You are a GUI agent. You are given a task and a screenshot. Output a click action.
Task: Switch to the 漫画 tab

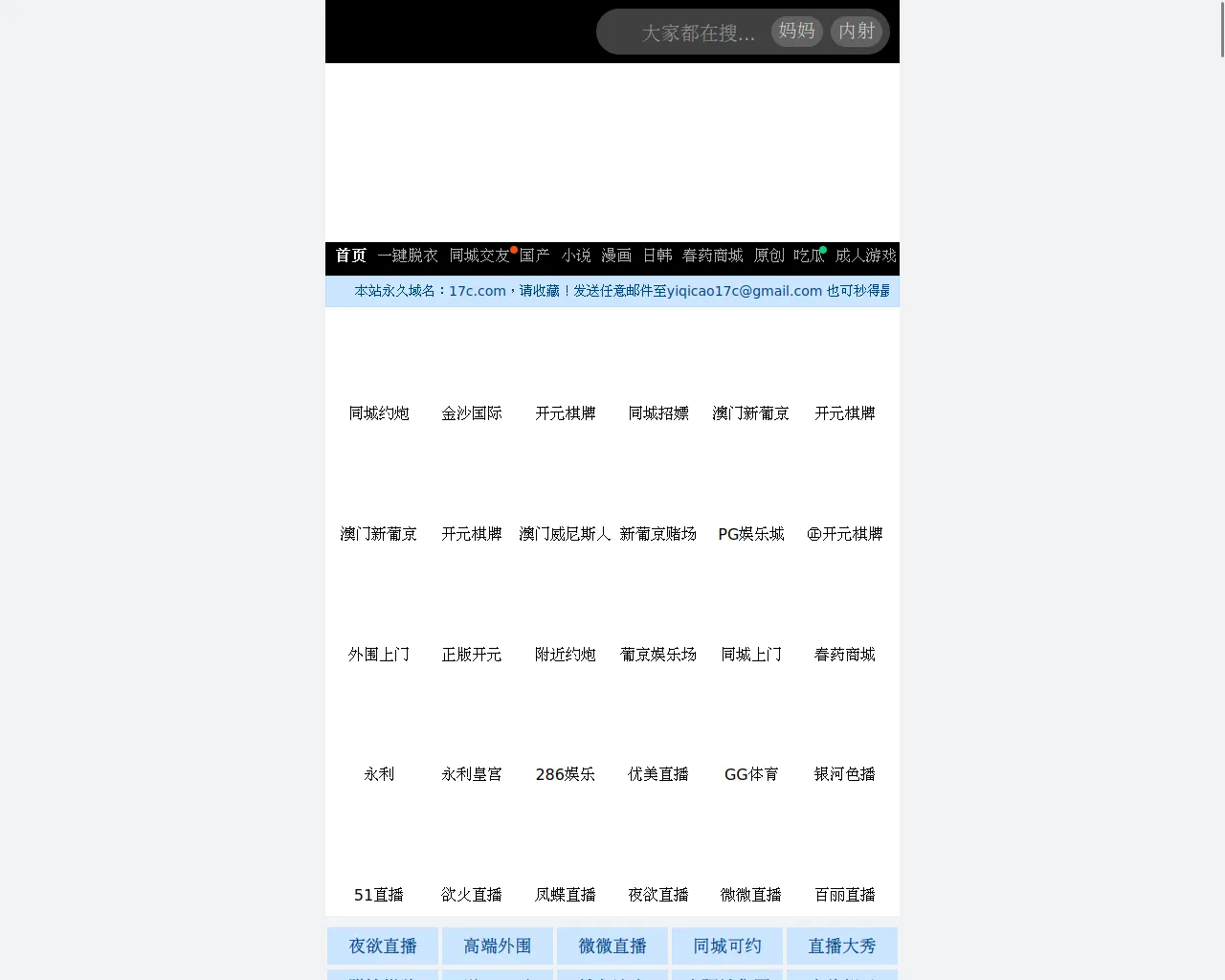(616, 256)
